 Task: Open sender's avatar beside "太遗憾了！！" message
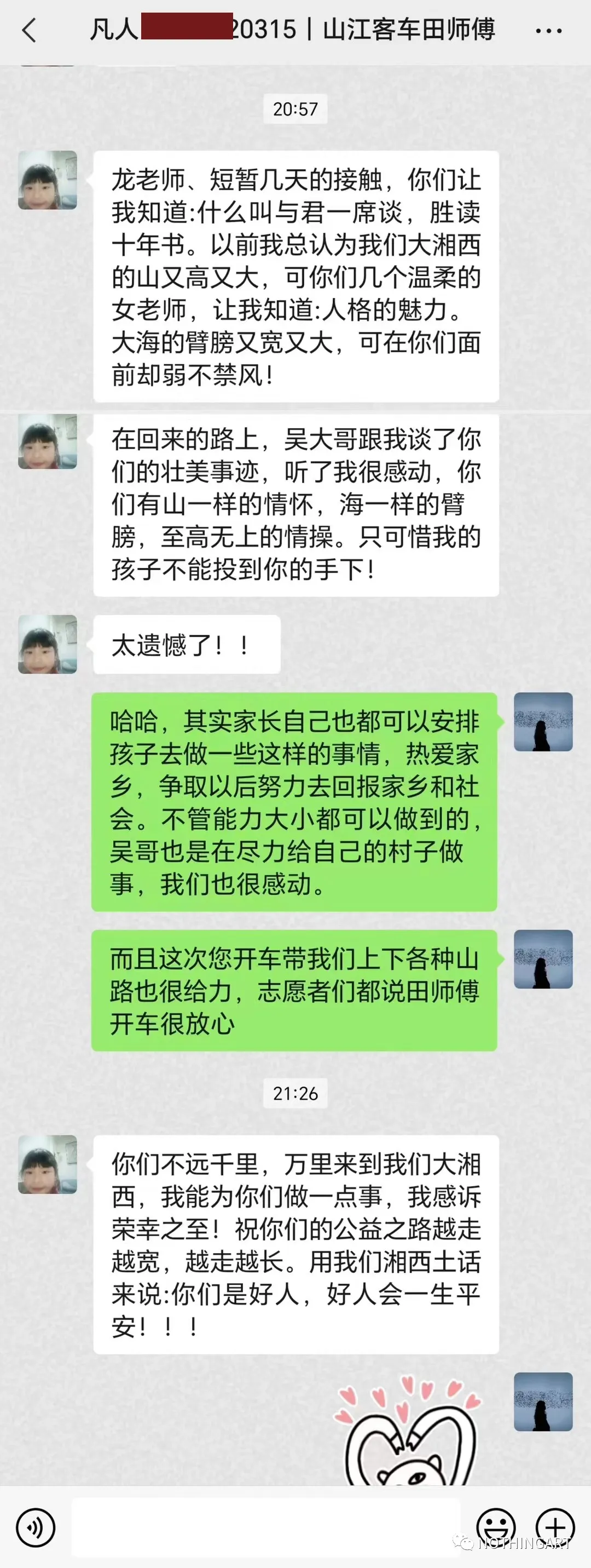point(48,644)
